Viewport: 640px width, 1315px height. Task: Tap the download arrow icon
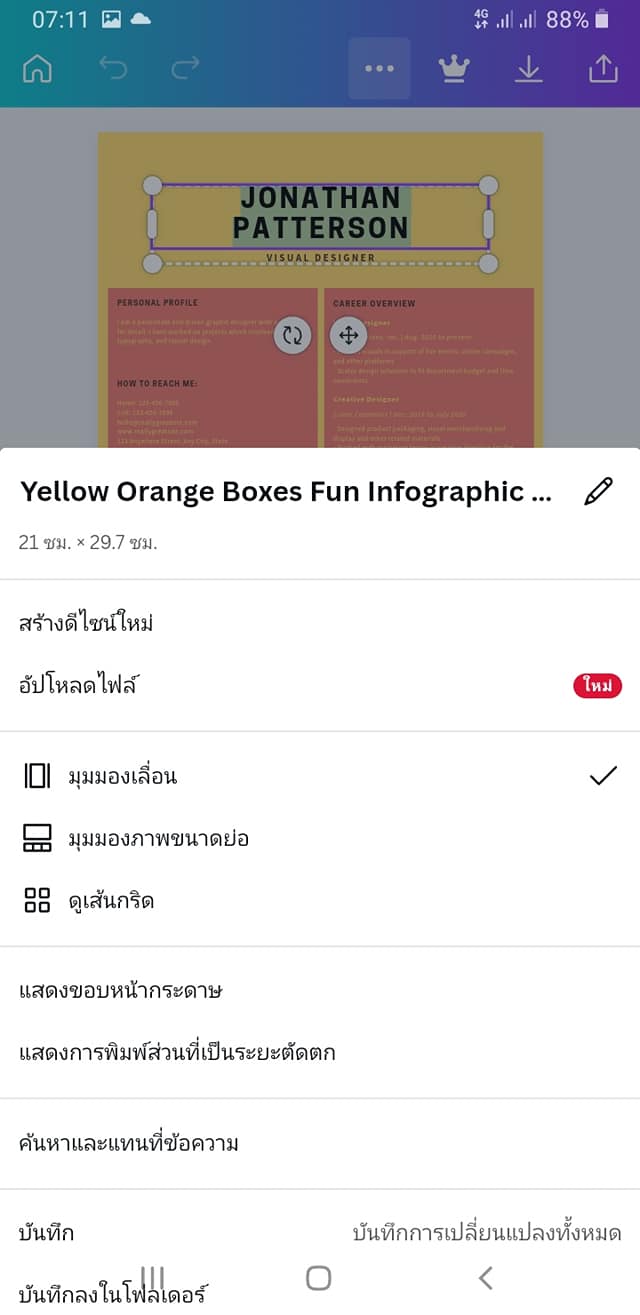coord(528,69)
